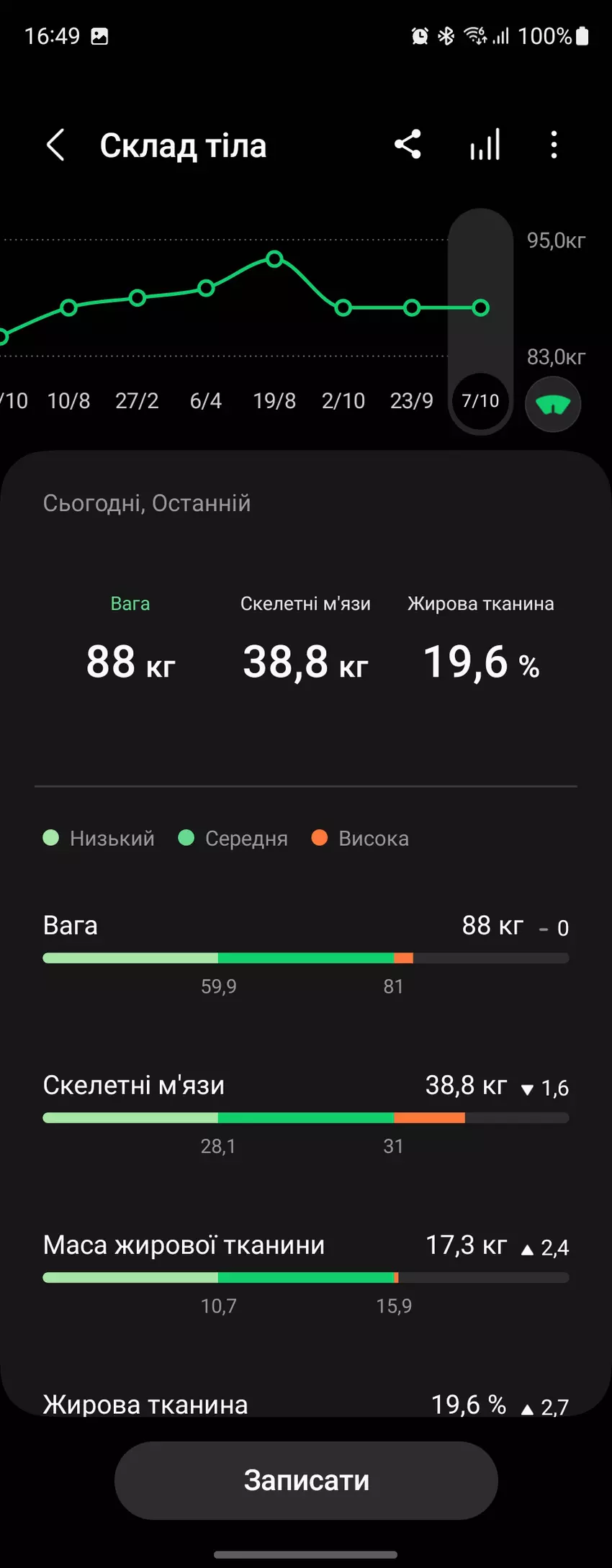Image resolution: width=612 pixels, height=1568 pixels.
Task: Jump to the 2/10 measurement
Action: tap(343, 308)
